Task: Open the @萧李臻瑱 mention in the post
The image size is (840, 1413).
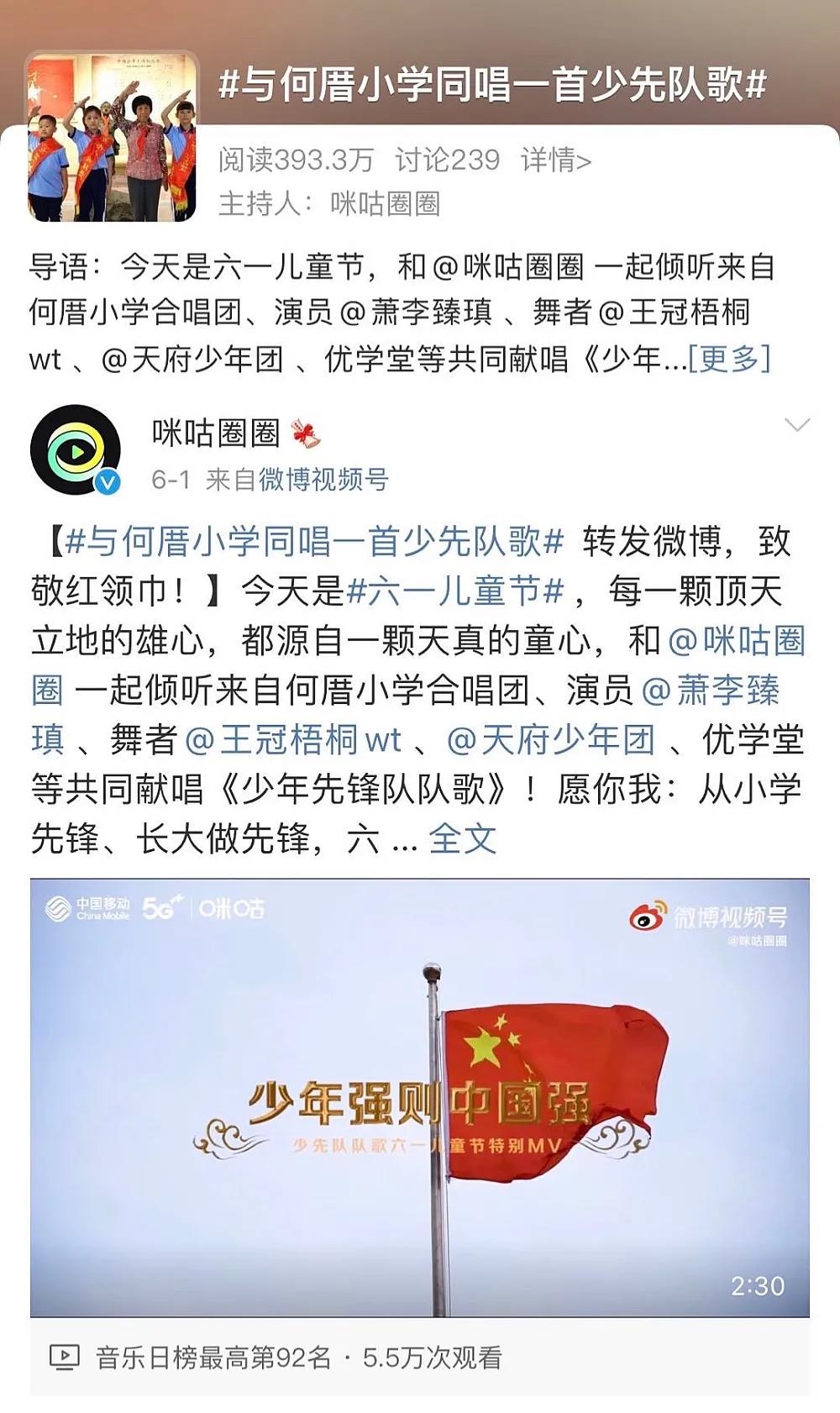Action: click(711, 691)
